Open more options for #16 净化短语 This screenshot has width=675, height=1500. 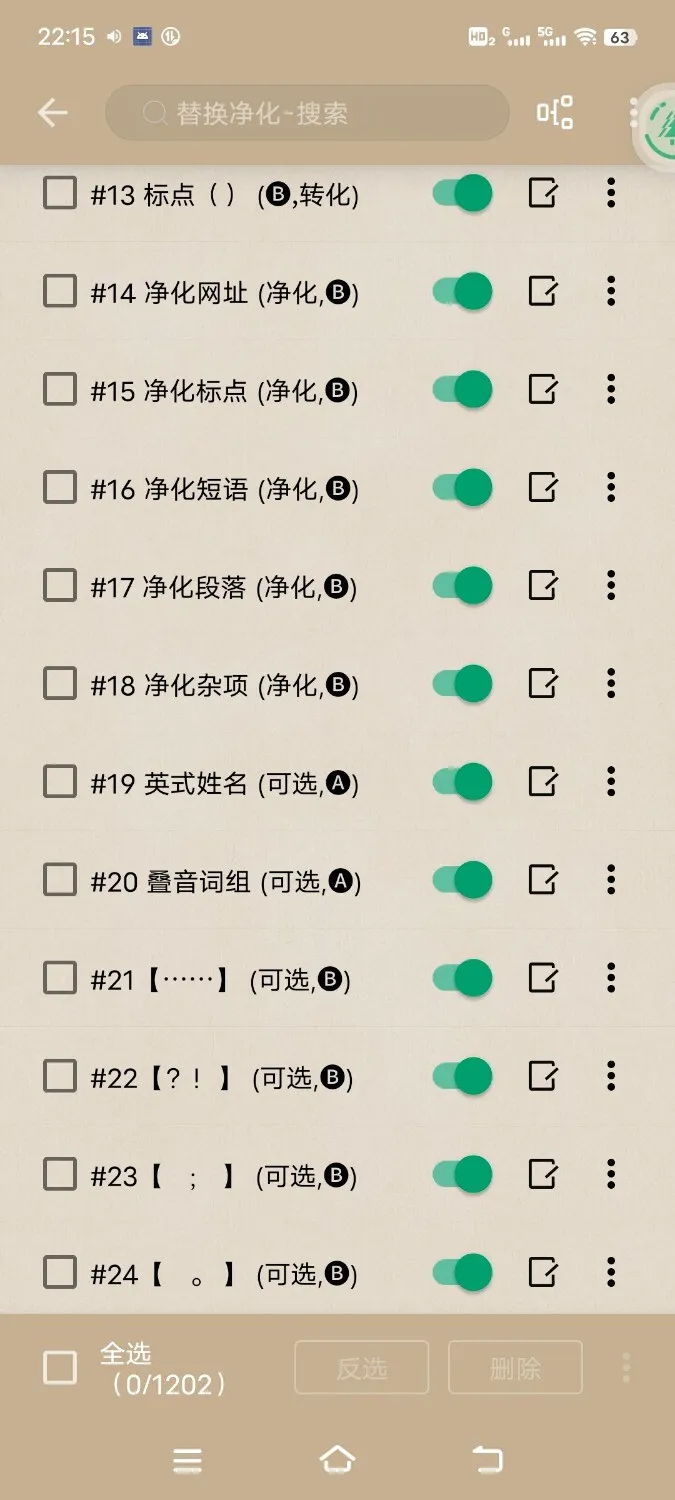click(611, 487)
